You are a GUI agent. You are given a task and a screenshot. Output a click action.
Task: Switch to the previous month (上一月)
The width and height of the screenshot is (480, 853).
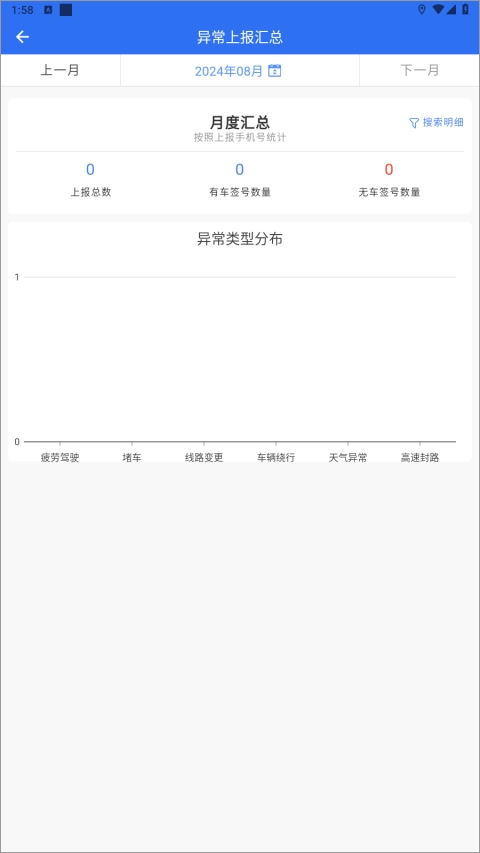click(60, 70)
